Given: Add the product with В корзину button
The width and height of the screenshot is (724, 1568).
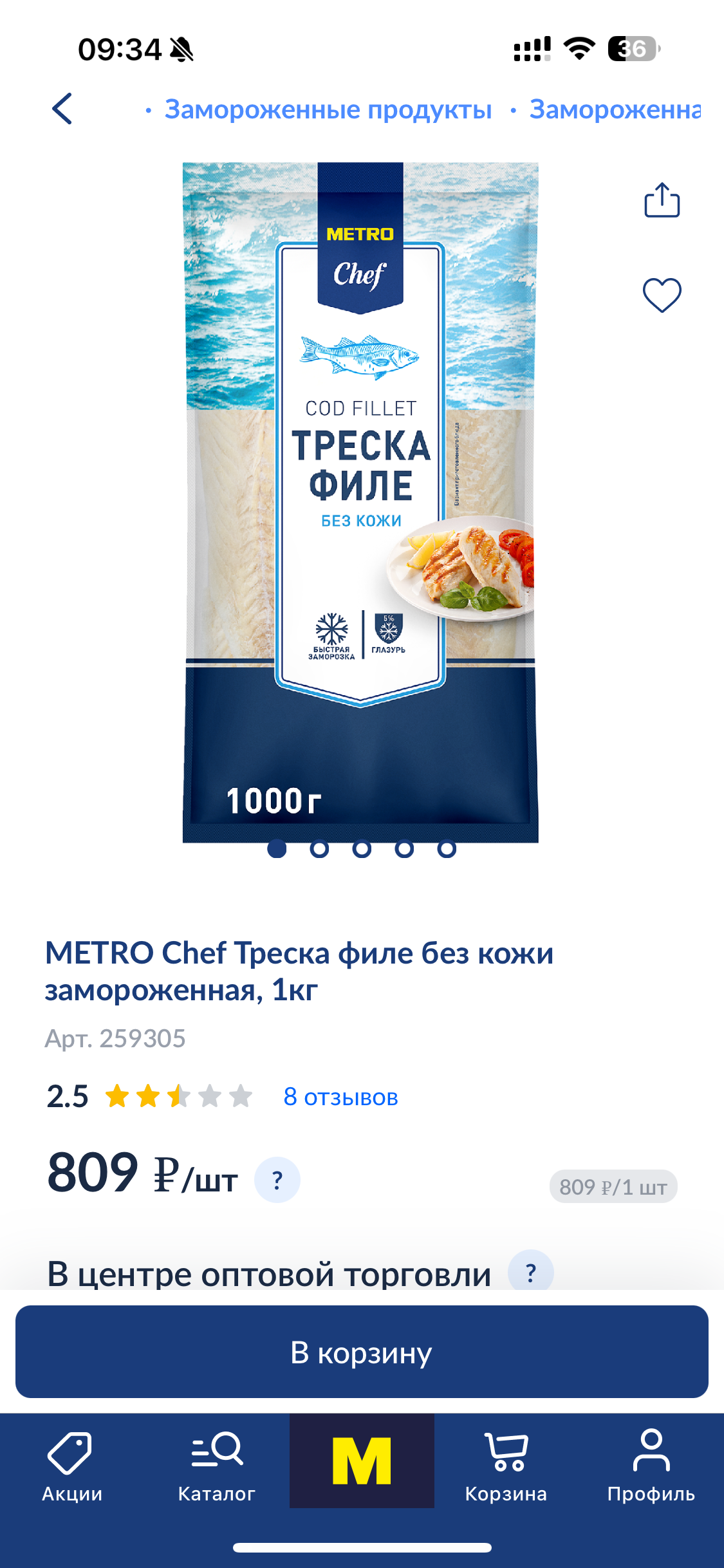Looking at the screenshot, I should 362,1352.
